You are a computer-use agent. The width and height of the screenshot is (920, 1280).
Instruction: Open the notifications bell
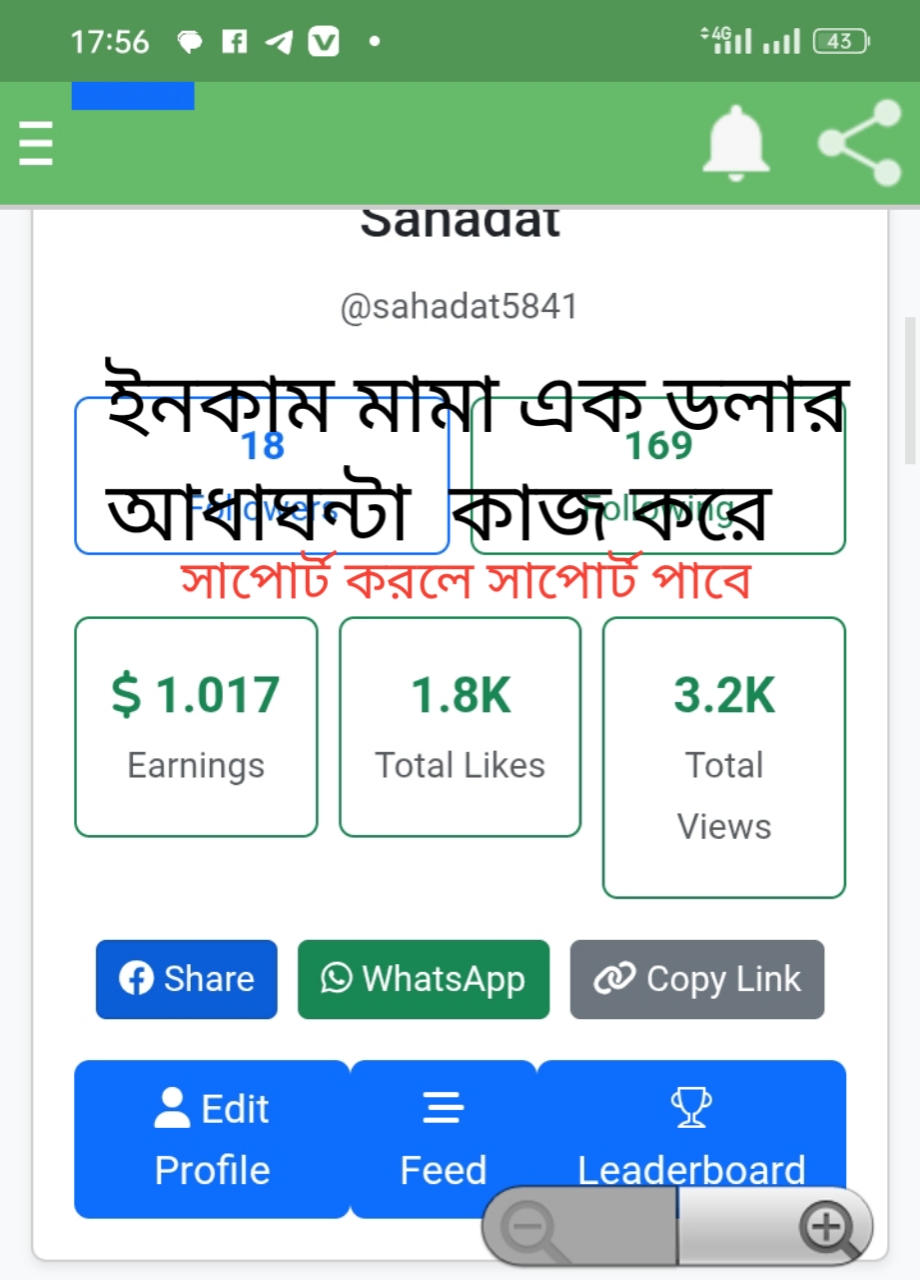(736, 144)
